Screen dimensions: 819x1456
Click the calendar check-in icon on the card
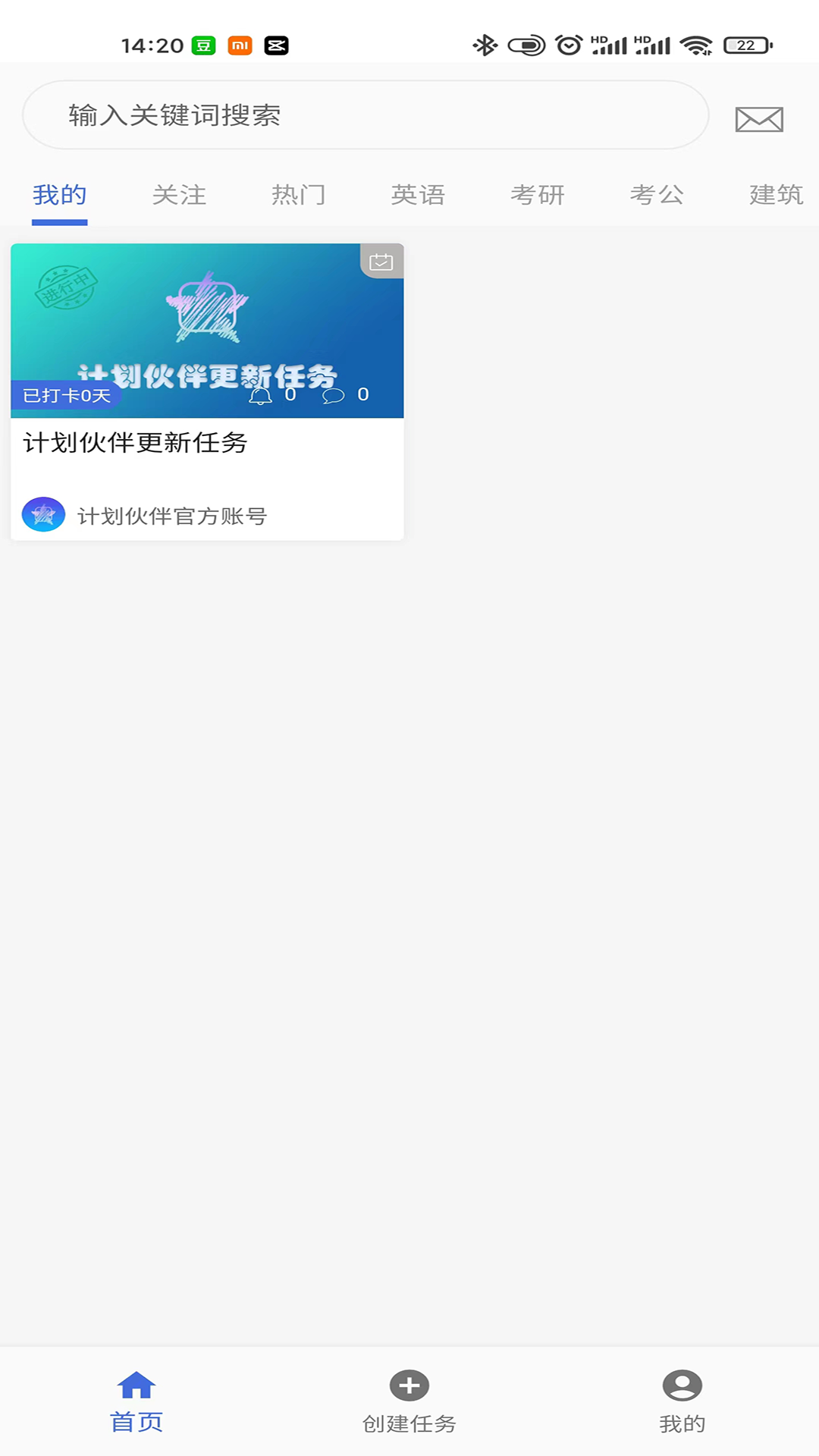click(381, 260)
